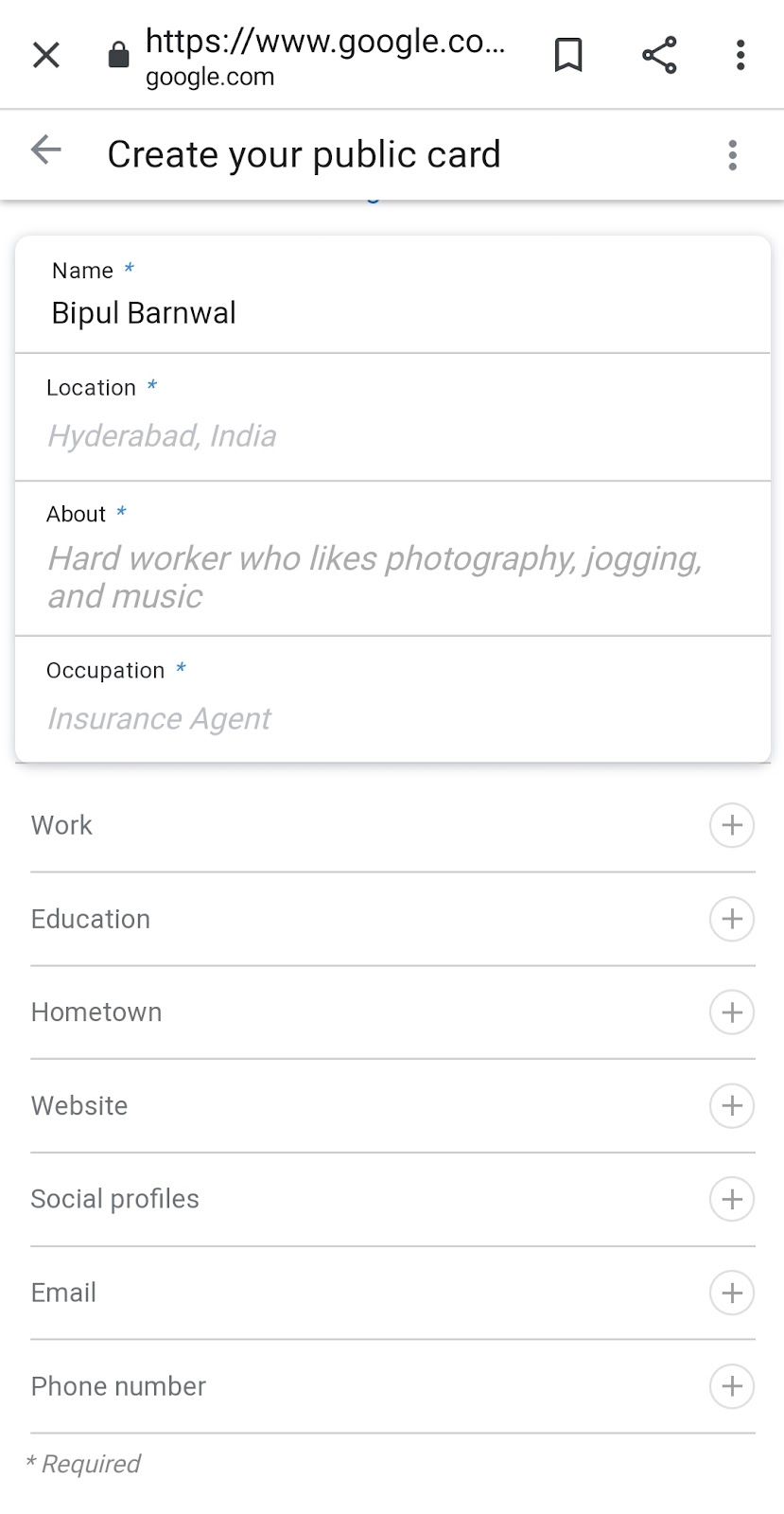The width and height of the screenshot is (784, 1514).
Task: Expand the Education section
Action: [731, 919]
